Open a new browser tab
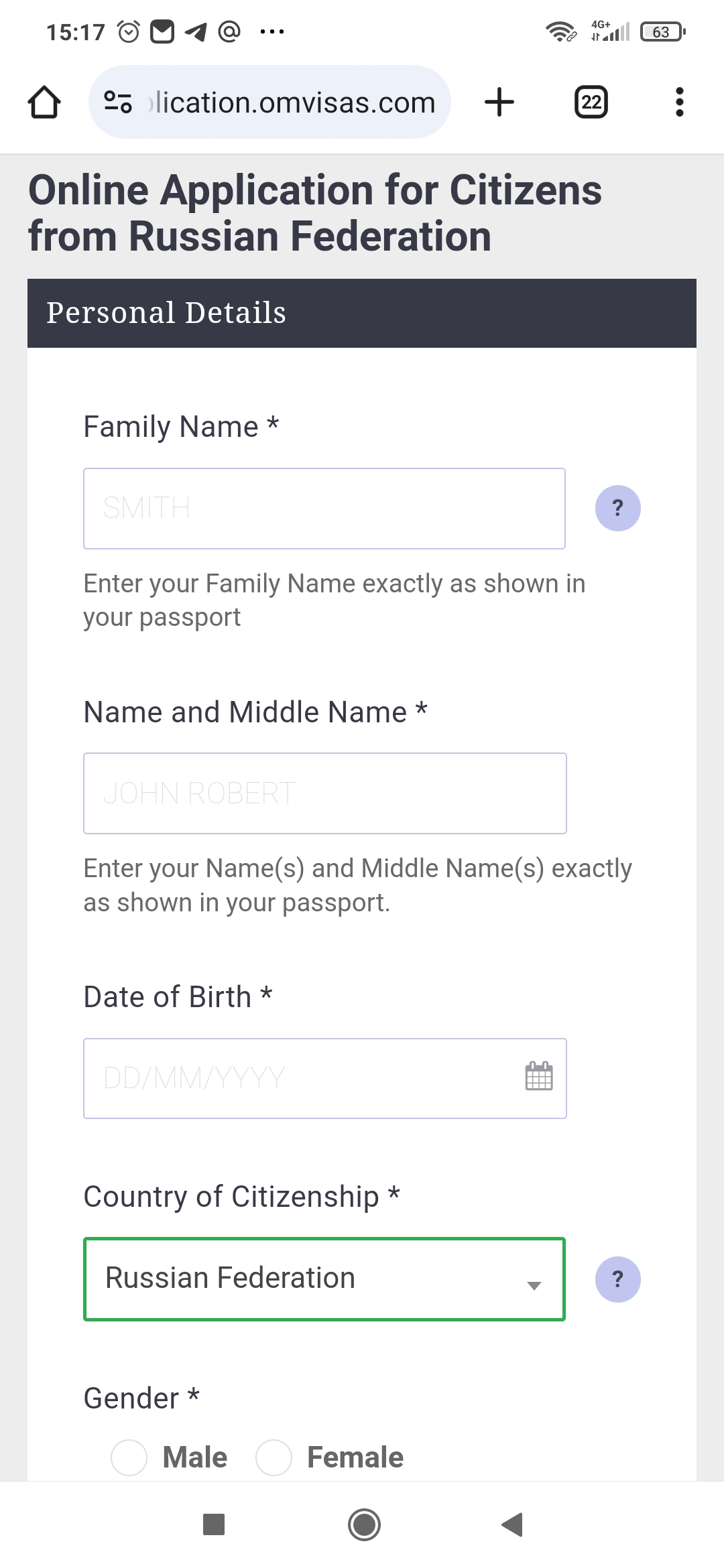The image size is (724, 1568). [x=499, y=103]
